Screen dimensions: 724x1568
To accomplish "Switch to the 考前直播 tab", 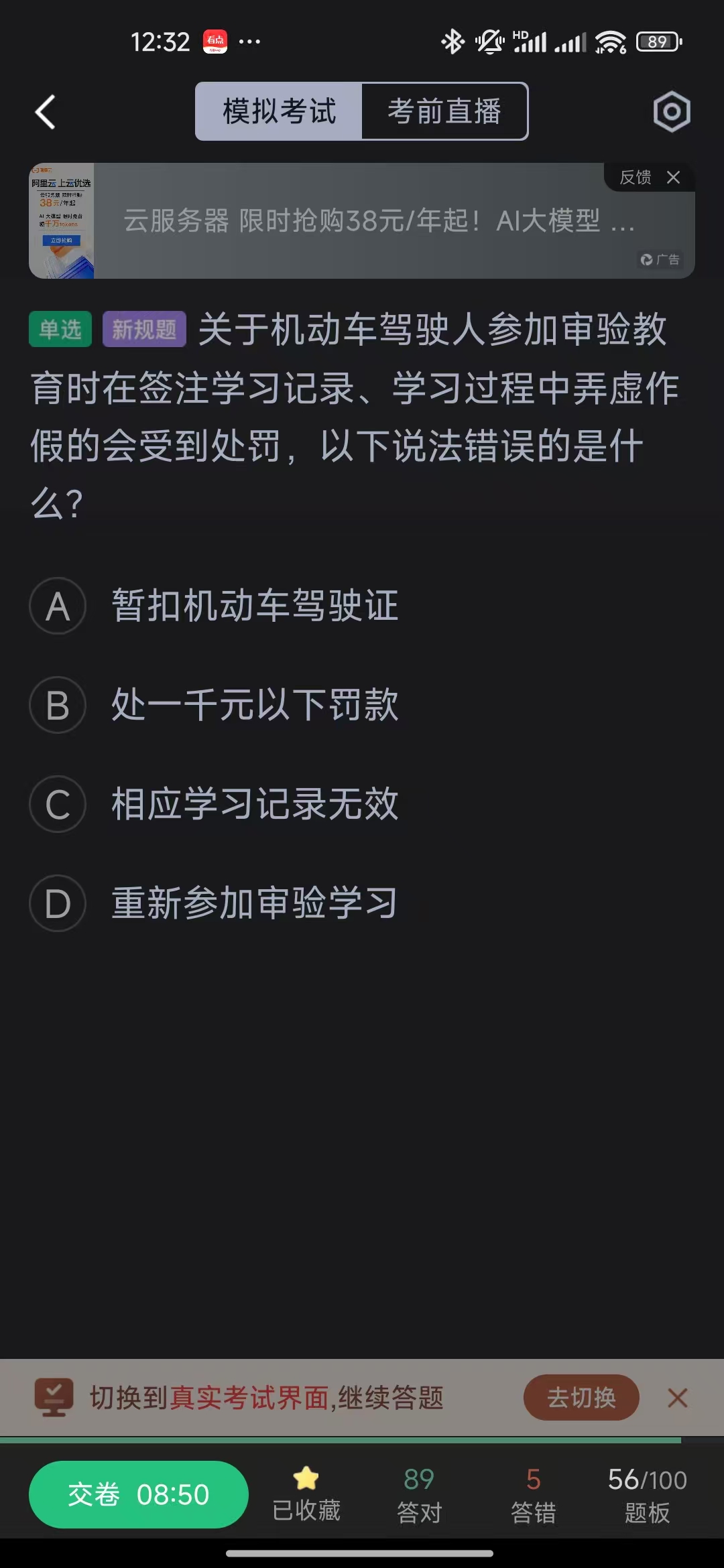I will click(444, 111).
